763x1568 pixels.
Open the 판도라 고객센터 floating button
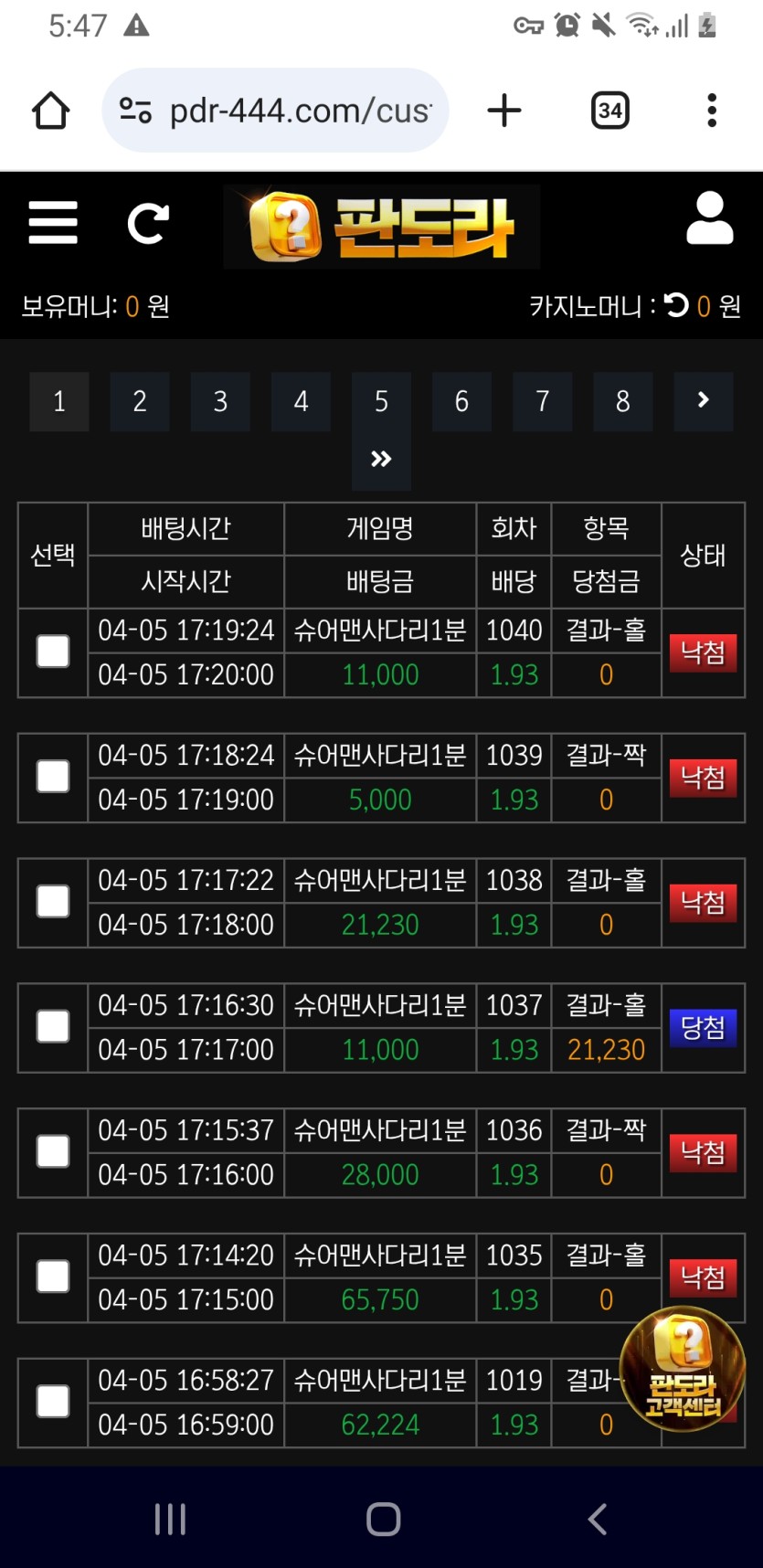[x=683, y=1369]
